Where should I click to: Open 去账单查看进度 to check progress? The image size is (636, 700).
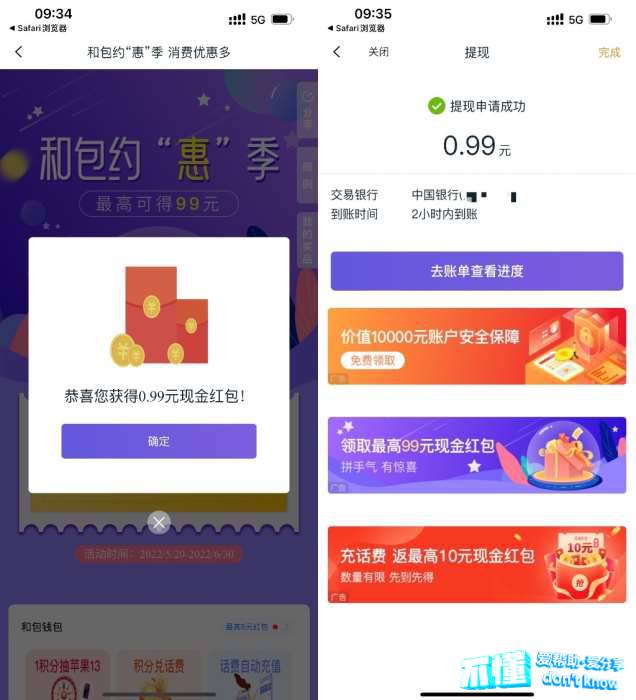(x=477, y=271)
